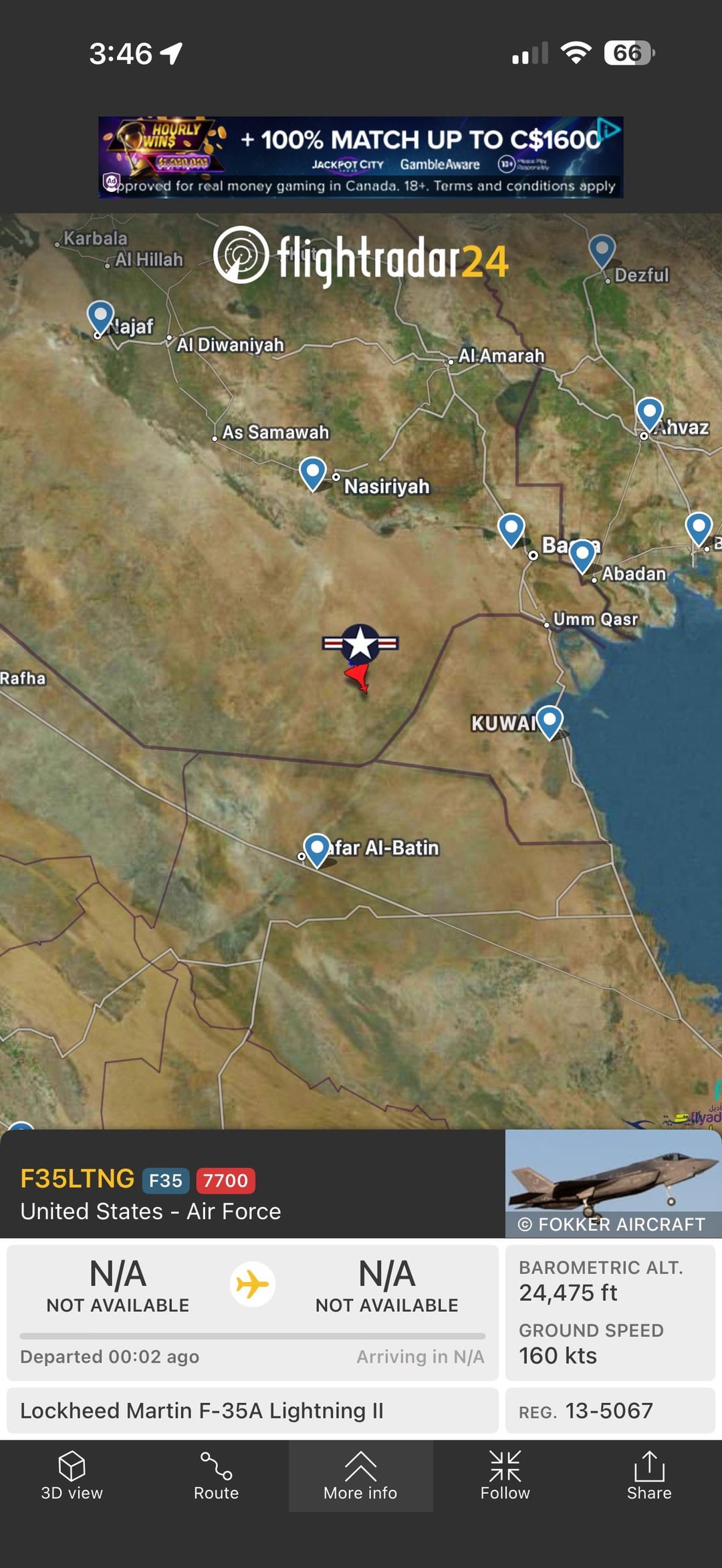Select the airport pin near Ahvaz
Screen dimensions: 722x1568
pyautogui.click(x=649, y=412)
